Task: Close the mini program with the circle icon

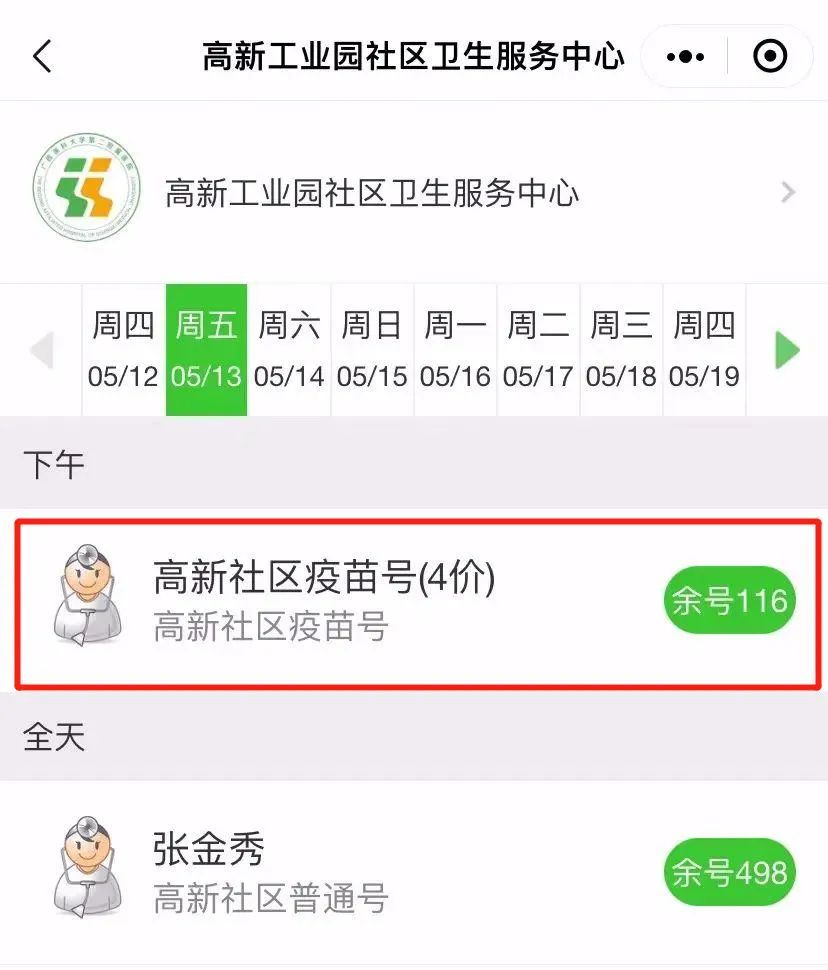Action: (x=769, y=57)
